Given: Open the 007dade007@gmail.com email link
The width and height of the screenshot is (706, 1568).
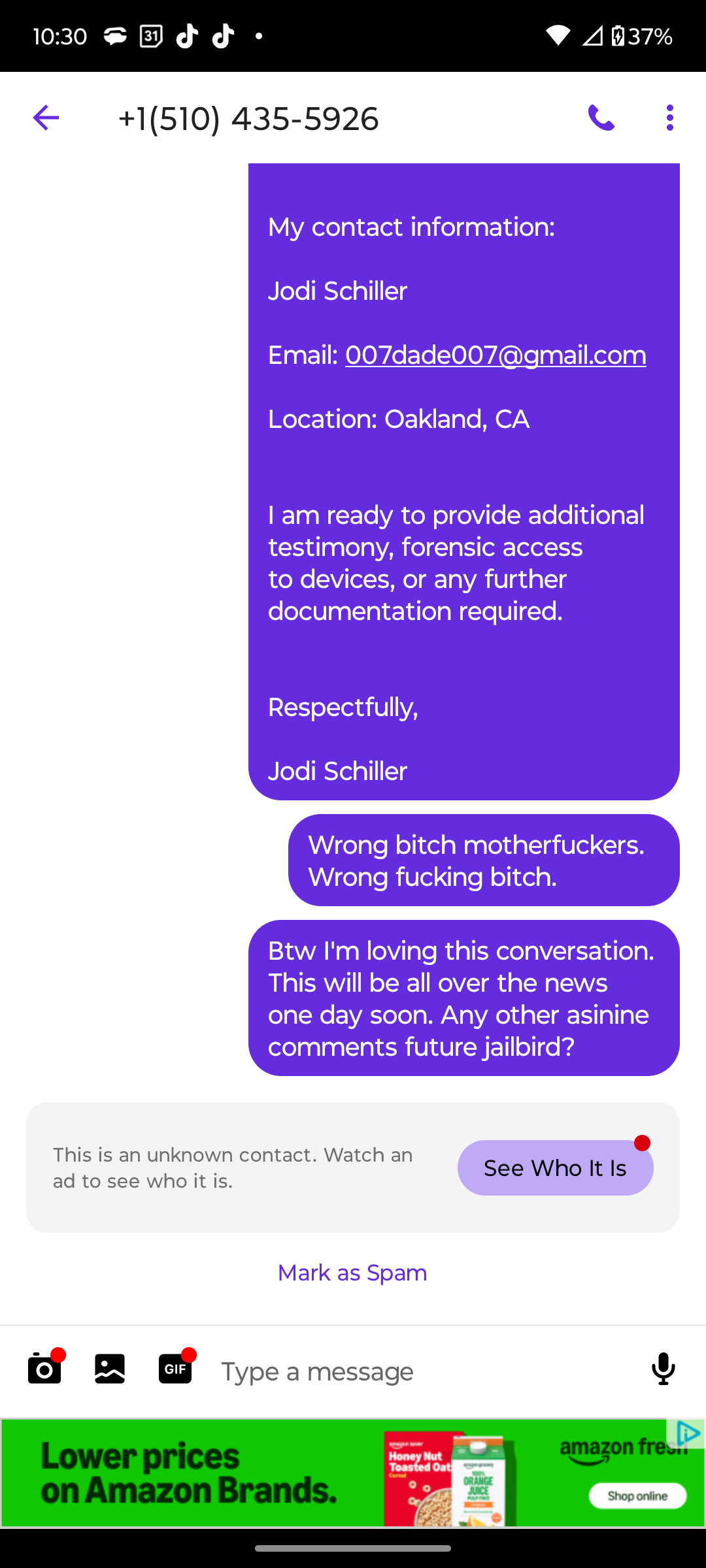Looking at the screenshot, I should (x=495, y=355).
